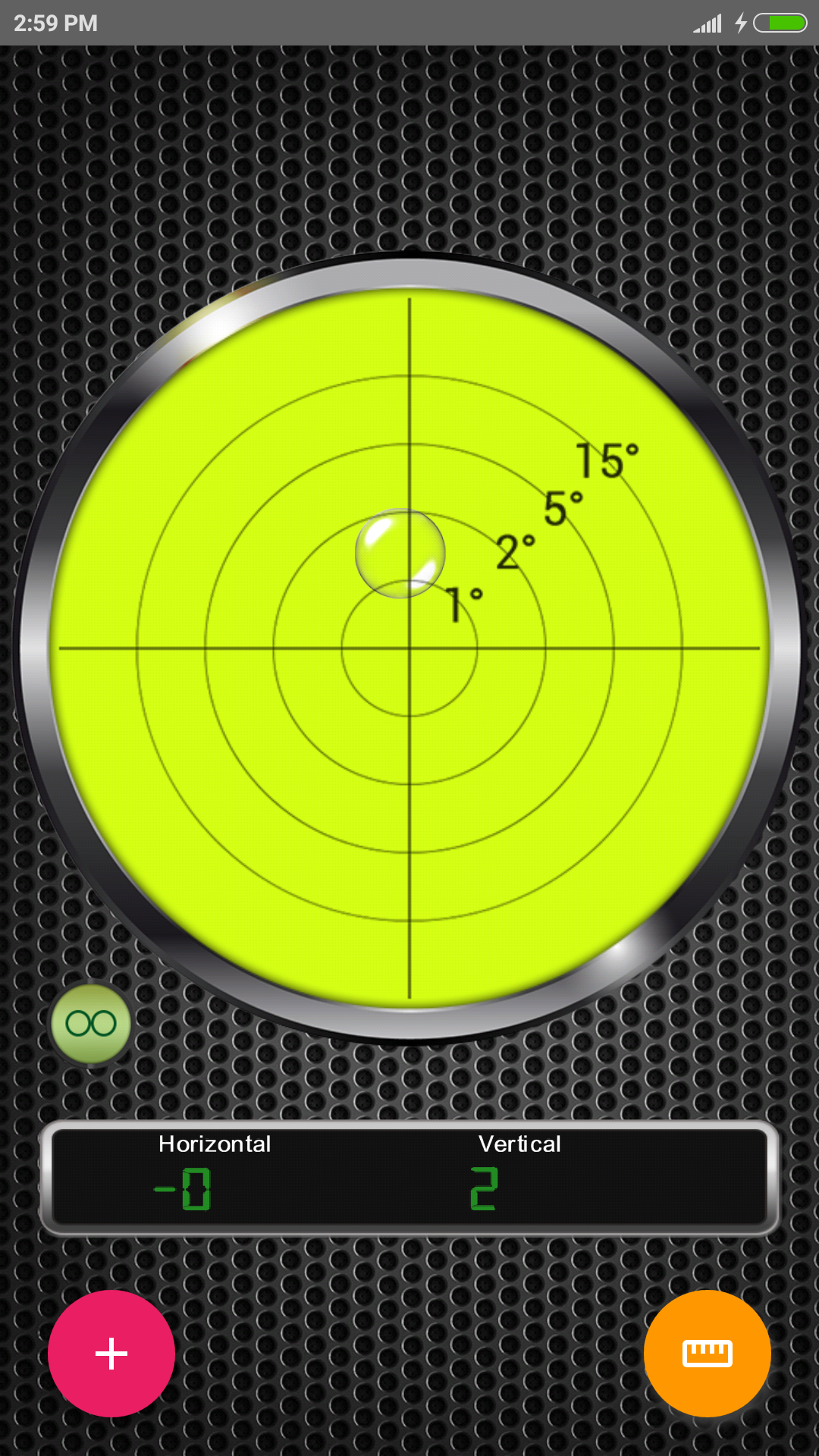The height and width of the screenshot is (1456, 819).
Task: Tap the signal strength bars
Action: pyautogui.click(x=707, y=23)
